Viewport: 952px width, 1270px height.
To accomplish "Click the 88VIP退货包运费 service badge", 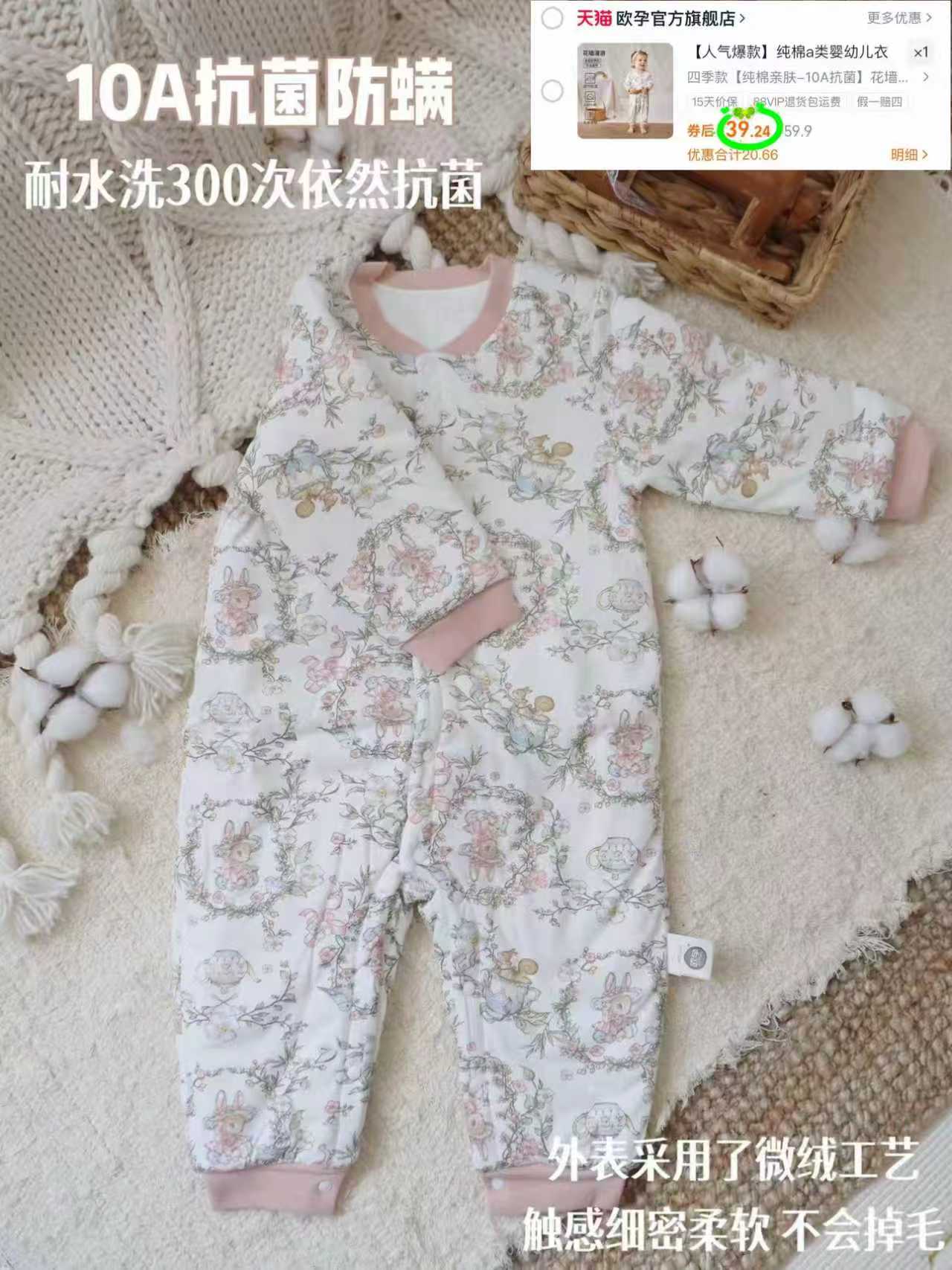I will (795, 103).
